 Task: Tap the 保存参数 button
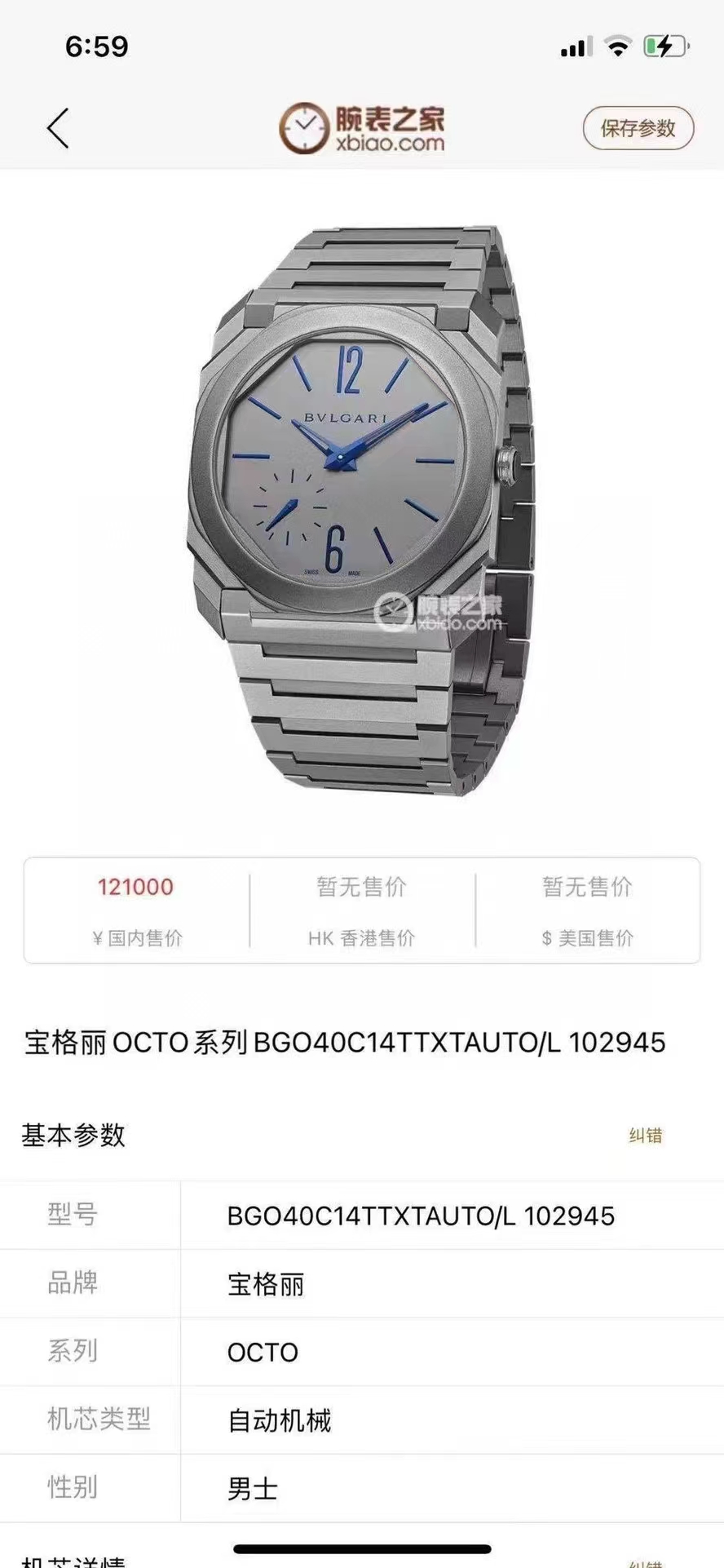tap(638, 128)
